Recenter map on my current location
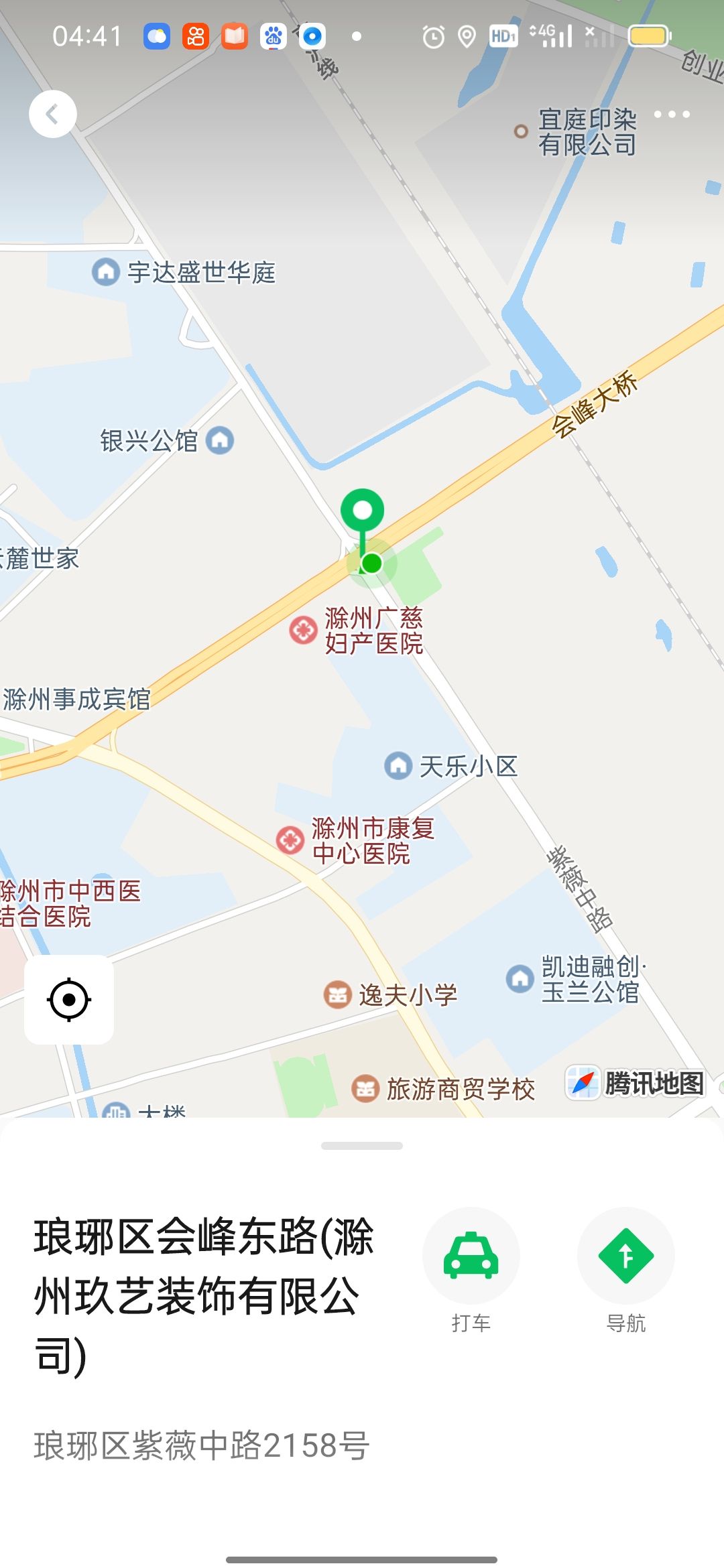The image size is (724, 1568). coord(69,999)
